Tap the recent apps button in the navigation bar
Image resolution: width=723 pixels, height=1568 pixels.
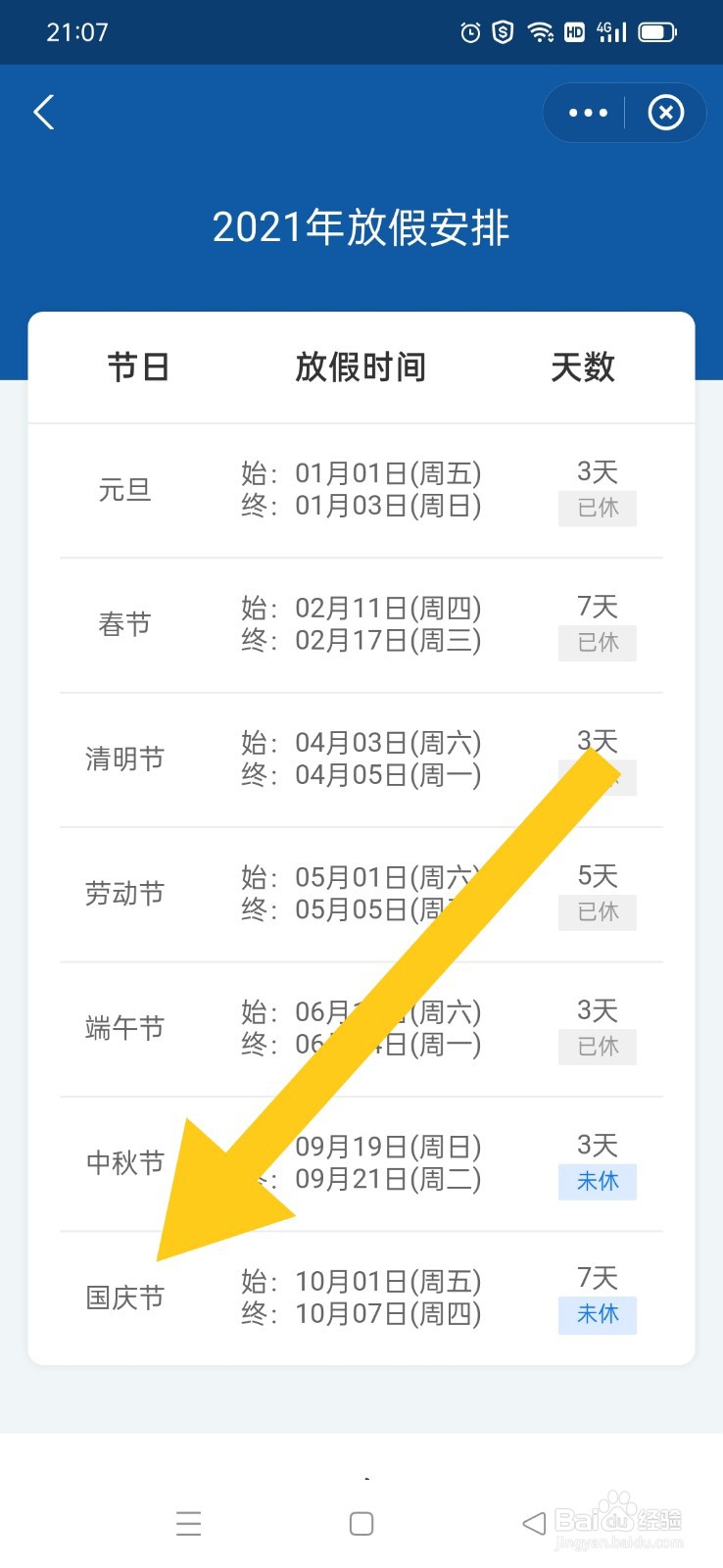click(x=188, y=1523)
